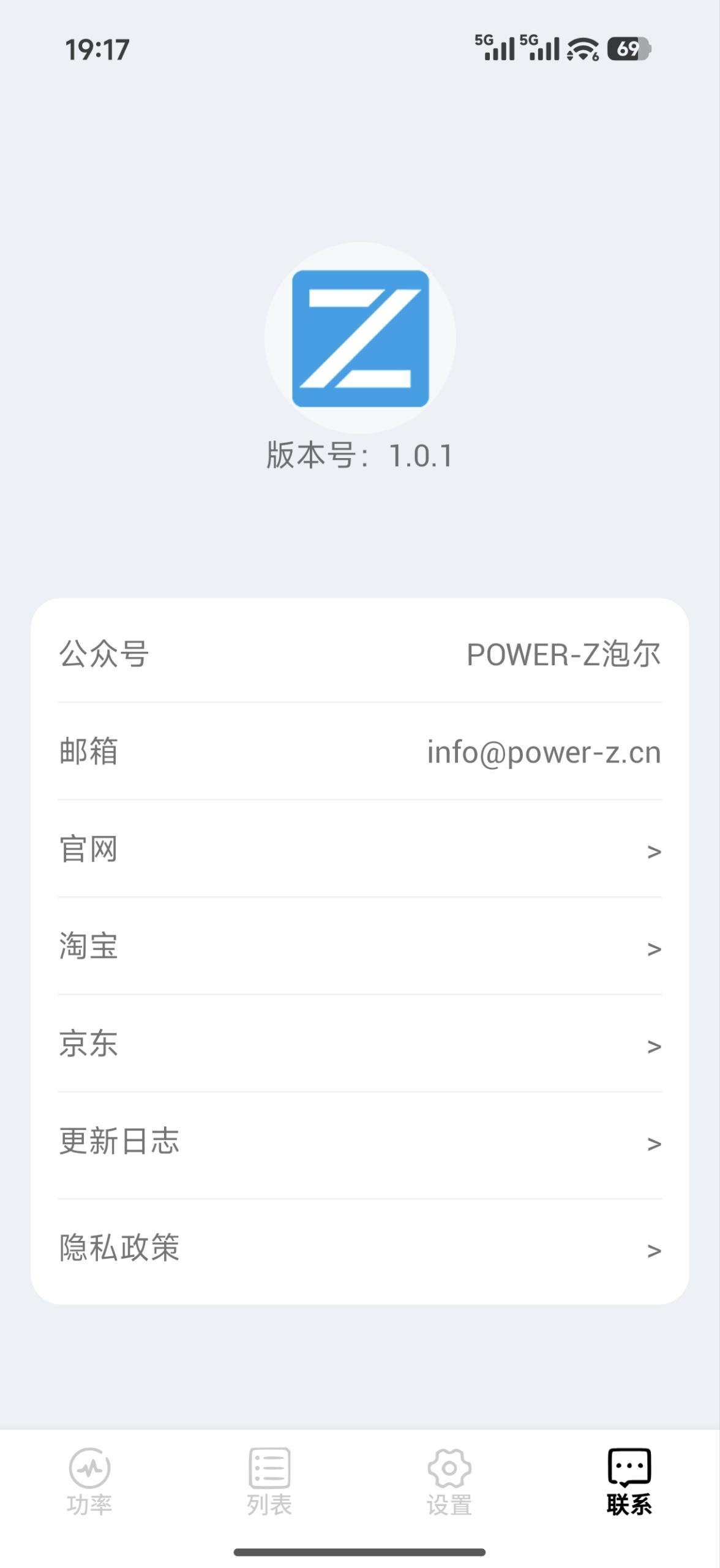View the 更新日志 changelog

pyautogui.click(x=360, y=1142)
